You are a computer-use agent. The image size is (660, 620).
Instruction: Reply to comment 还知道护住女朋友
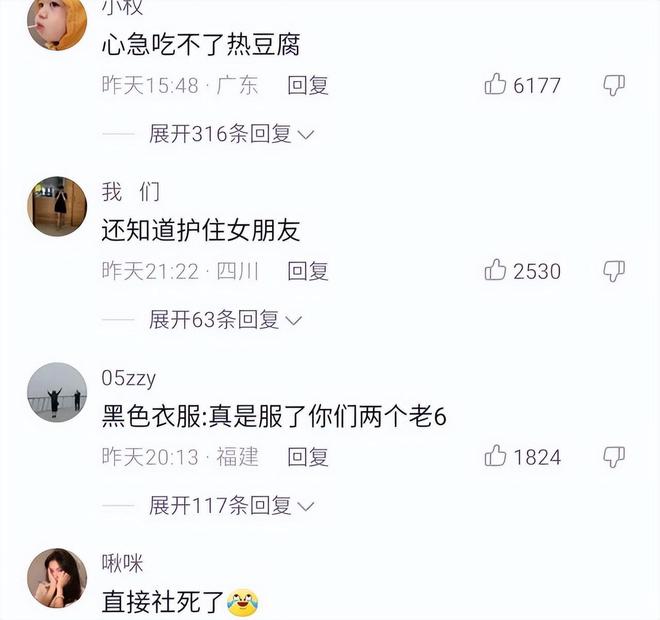[308, 271]
